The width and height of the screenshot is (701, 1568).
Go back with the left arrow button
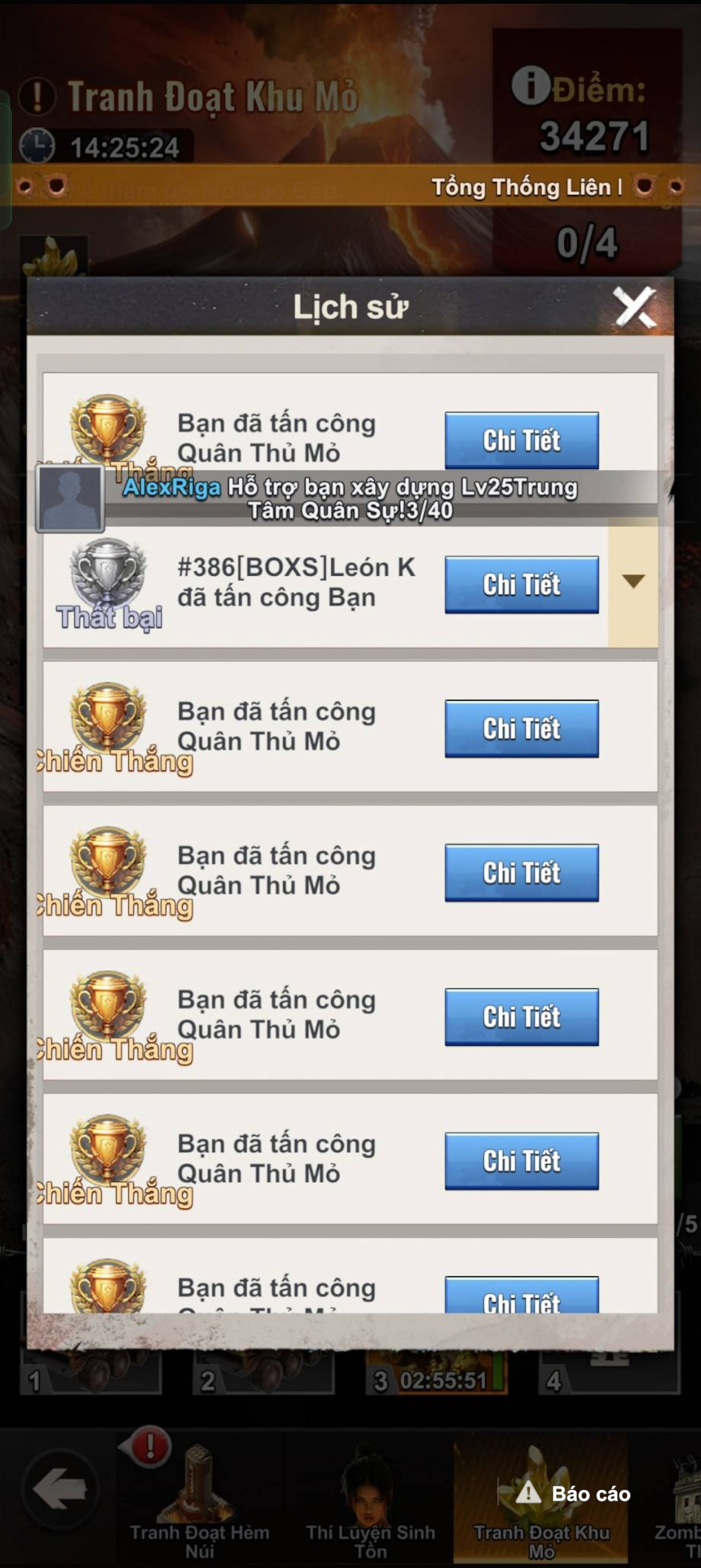[59, 1488]
